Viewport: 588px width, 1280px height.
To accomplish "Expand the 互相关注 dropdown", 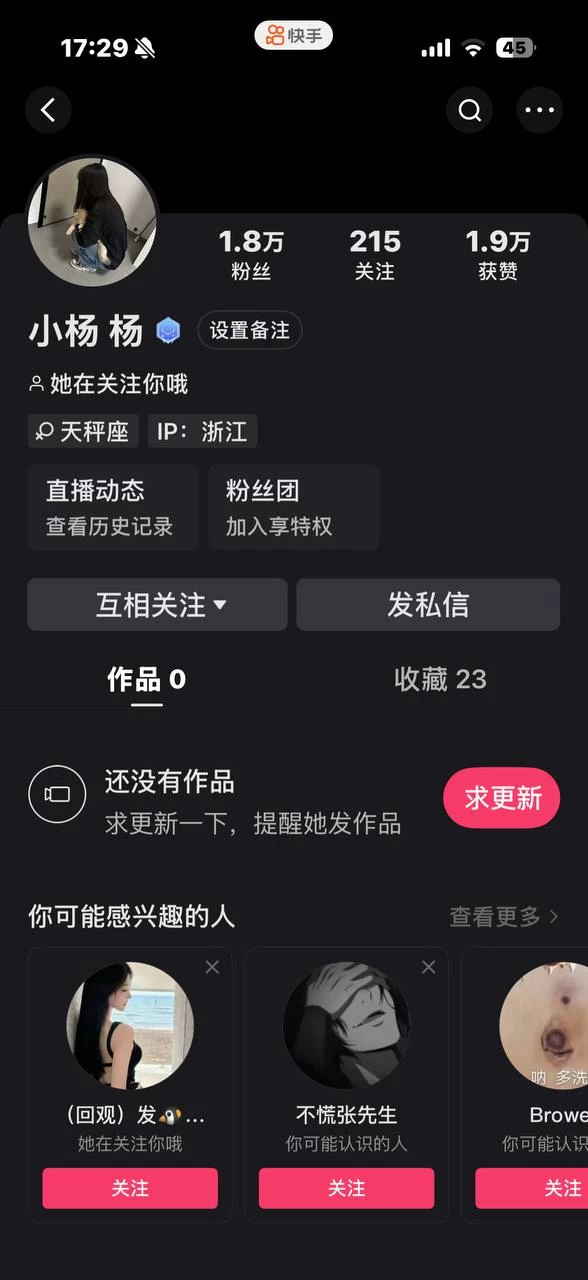I will (157, 604).
